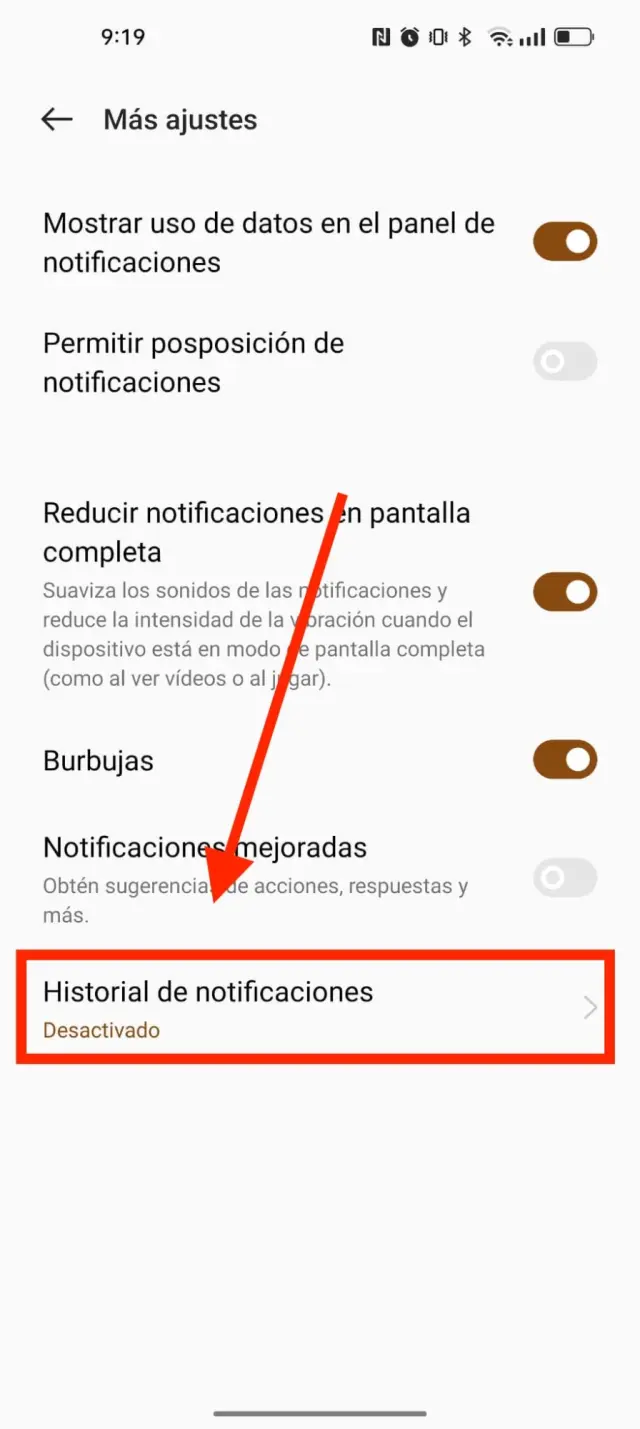
Task: Enable Notificaciones mejoradas
Action: coord(565,878)
